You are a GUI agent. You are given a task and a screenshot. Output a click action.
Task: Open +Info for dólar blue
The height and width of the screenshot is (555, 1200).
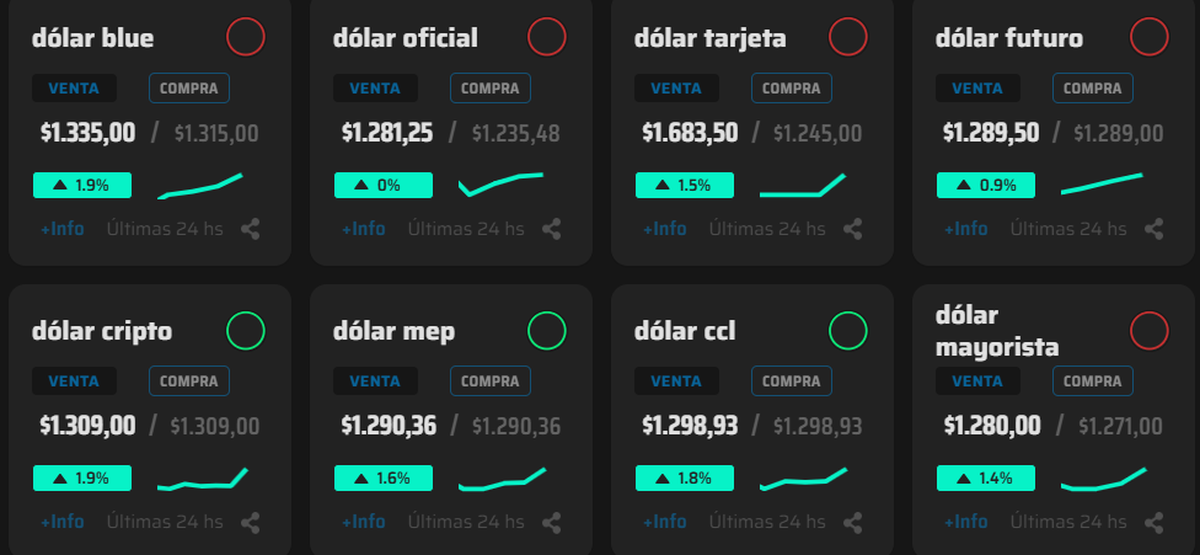point(62,229)
